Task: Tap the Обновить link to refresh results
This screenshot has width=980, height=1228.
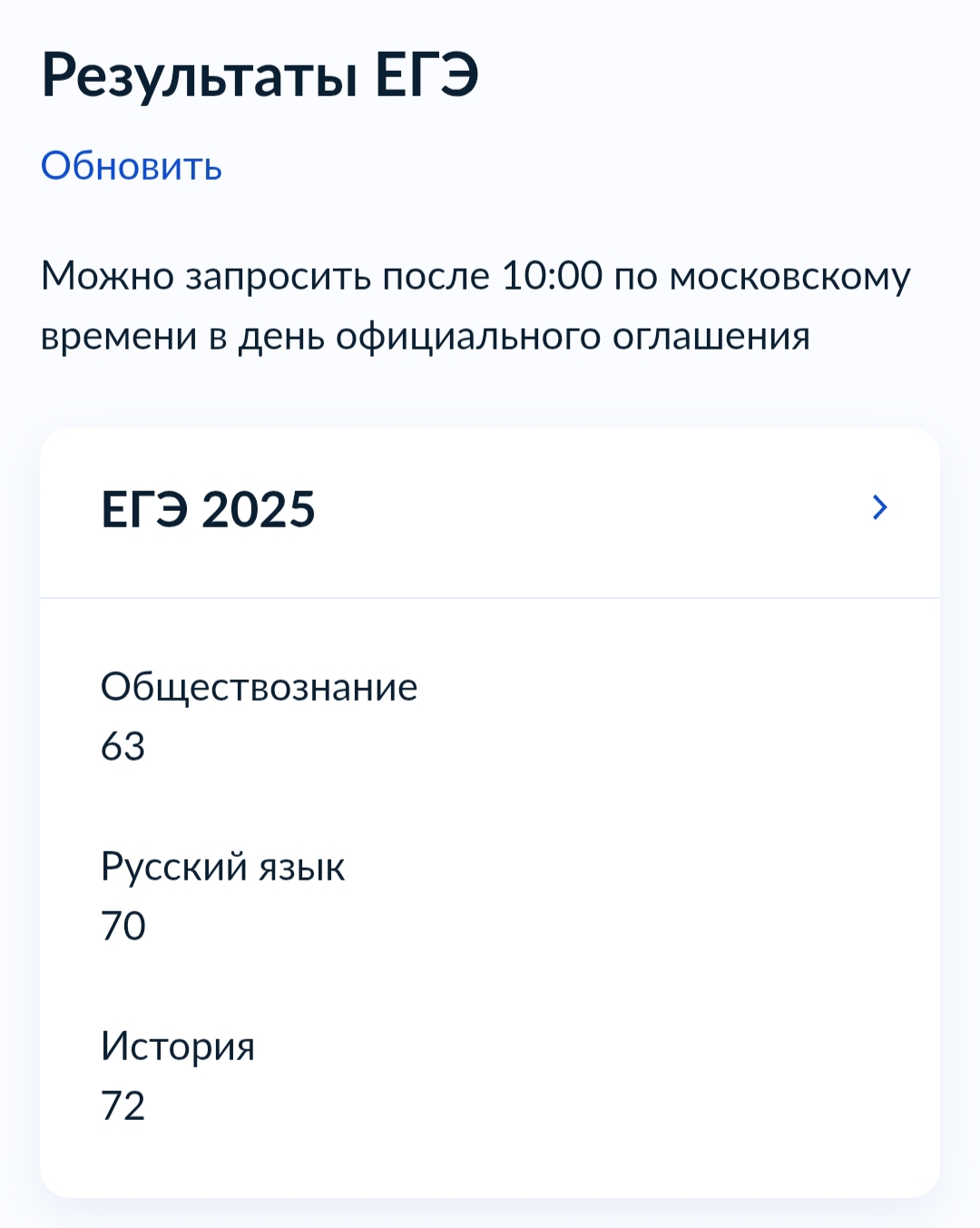Action: click(132, 166)
